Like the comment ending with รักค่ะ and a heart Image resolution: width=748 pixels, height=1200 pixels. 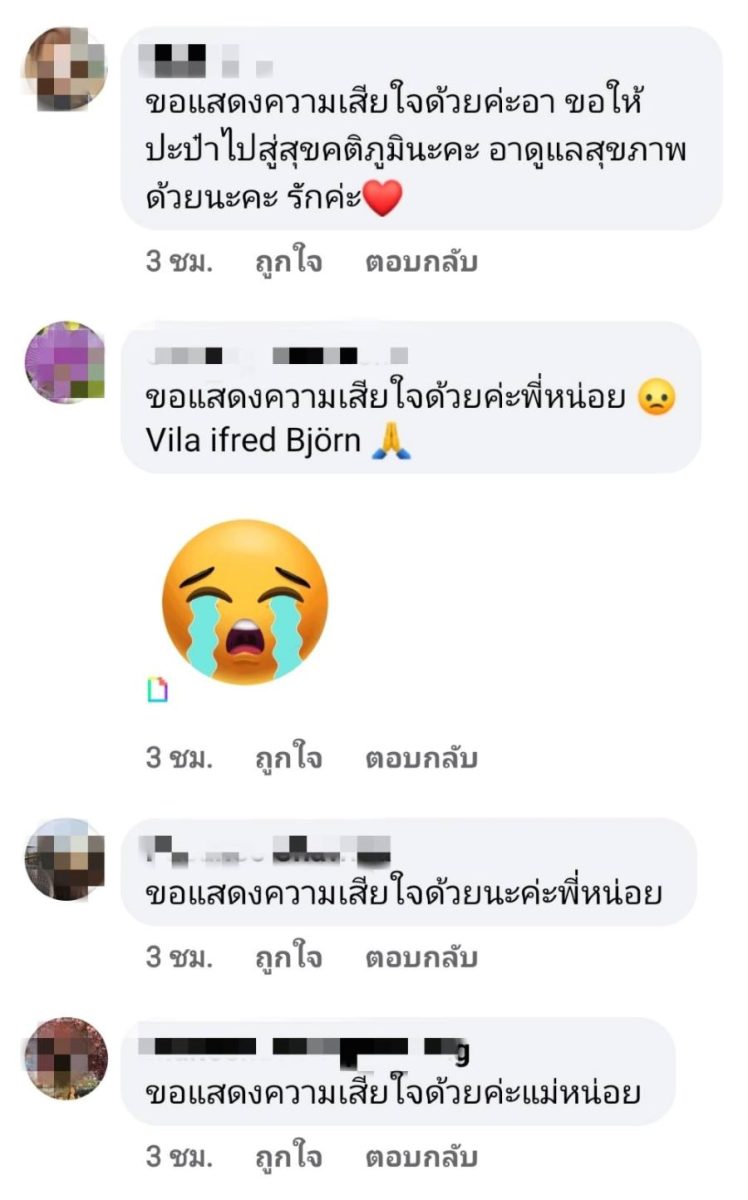click(x=288, y=263)
